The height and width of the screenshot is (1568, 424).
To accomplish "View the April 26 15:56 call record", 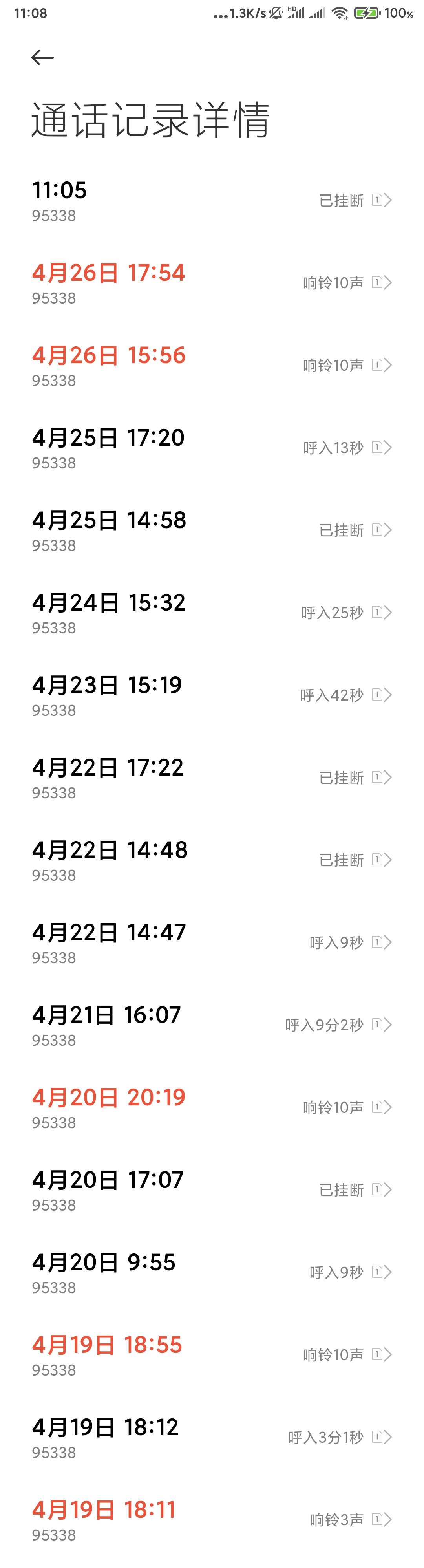I will [212, 366].
